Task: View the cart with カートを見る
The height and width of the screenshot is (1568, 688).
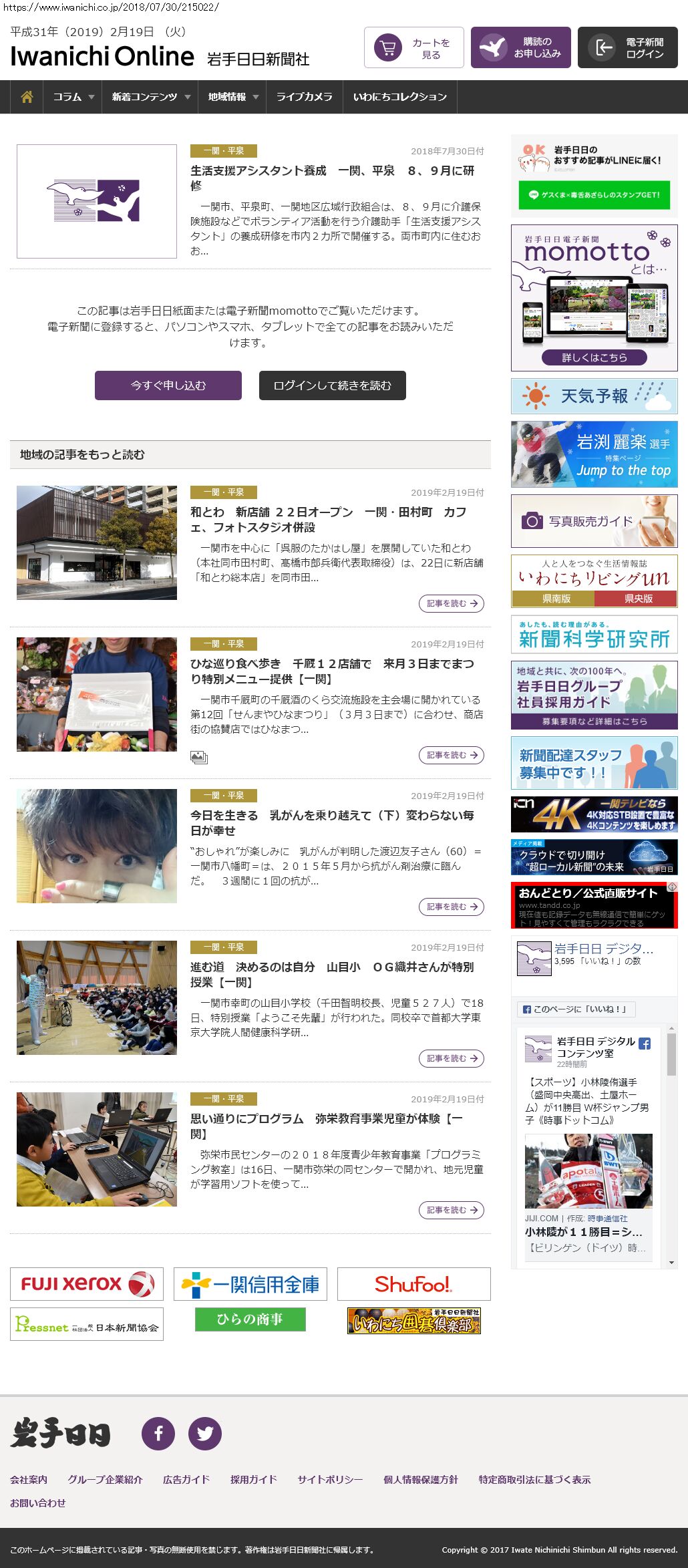Action: point(414,48)
